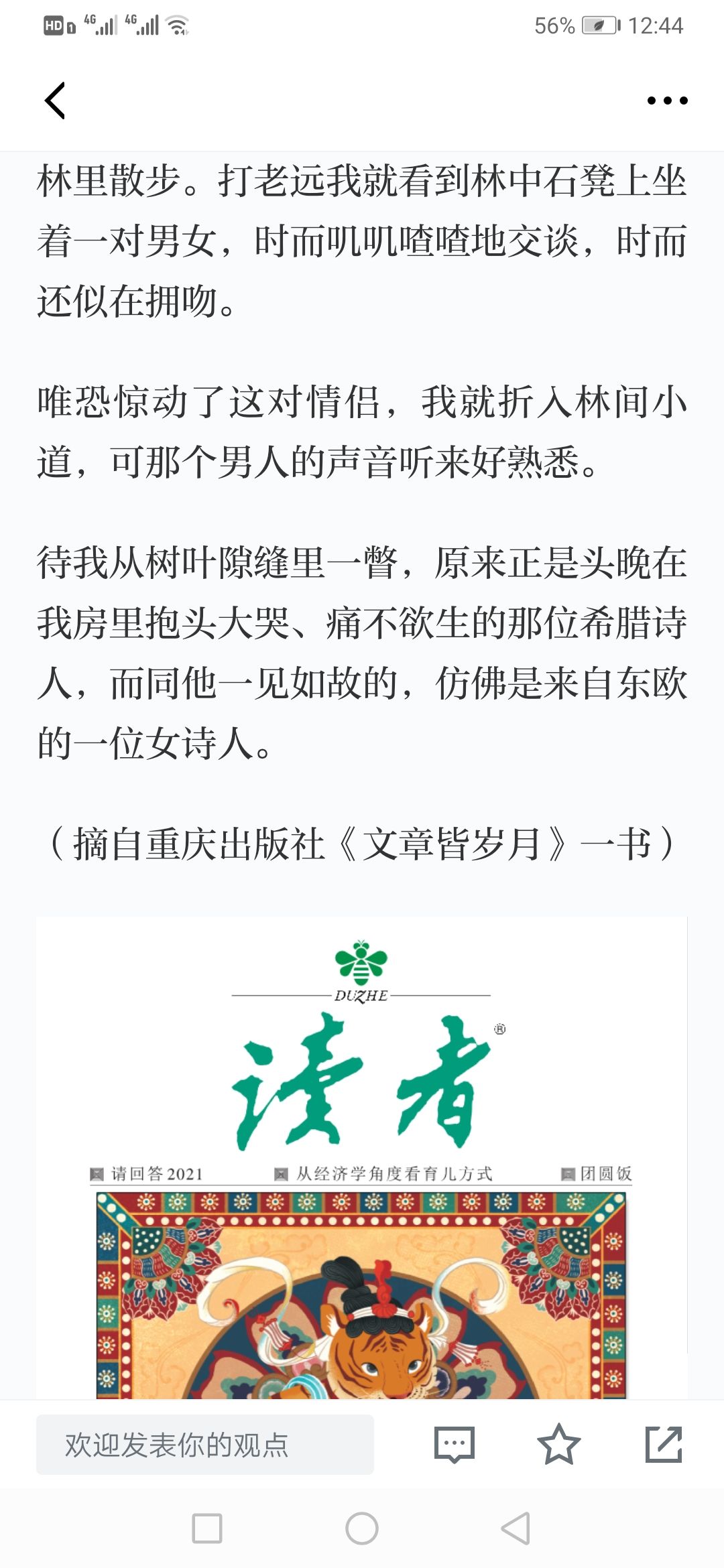Open recent apps from the navigation bar
The image size is (724, 1568).
pyautogui.click(x=207, y=1528)
